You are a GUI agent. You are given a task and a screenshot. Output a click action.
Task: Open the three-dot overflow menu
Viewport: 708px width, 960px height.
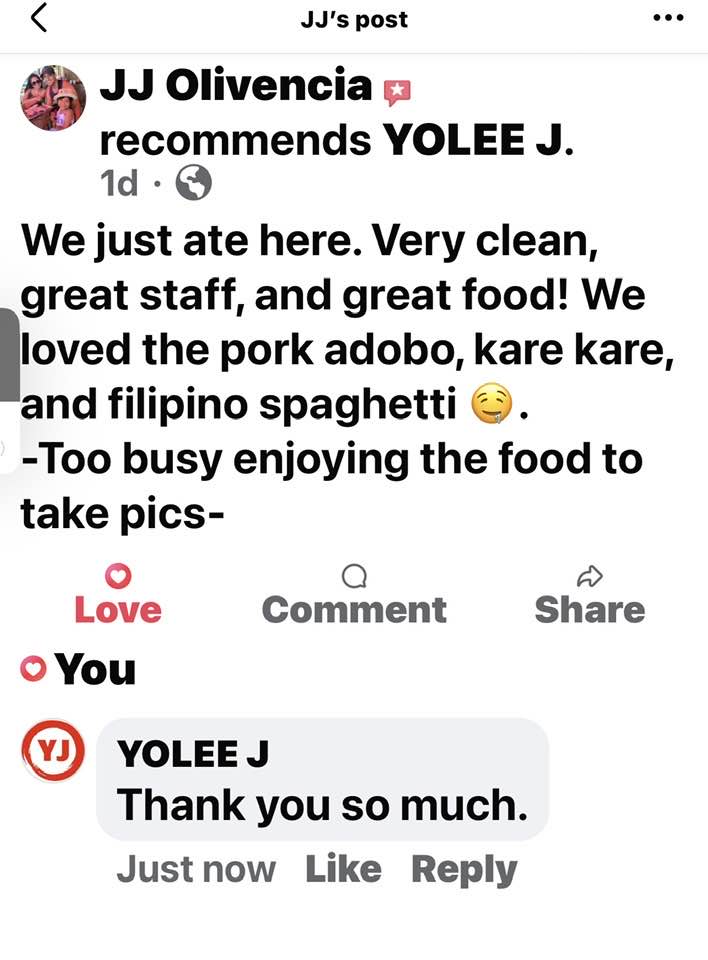(x=668, y=19)
